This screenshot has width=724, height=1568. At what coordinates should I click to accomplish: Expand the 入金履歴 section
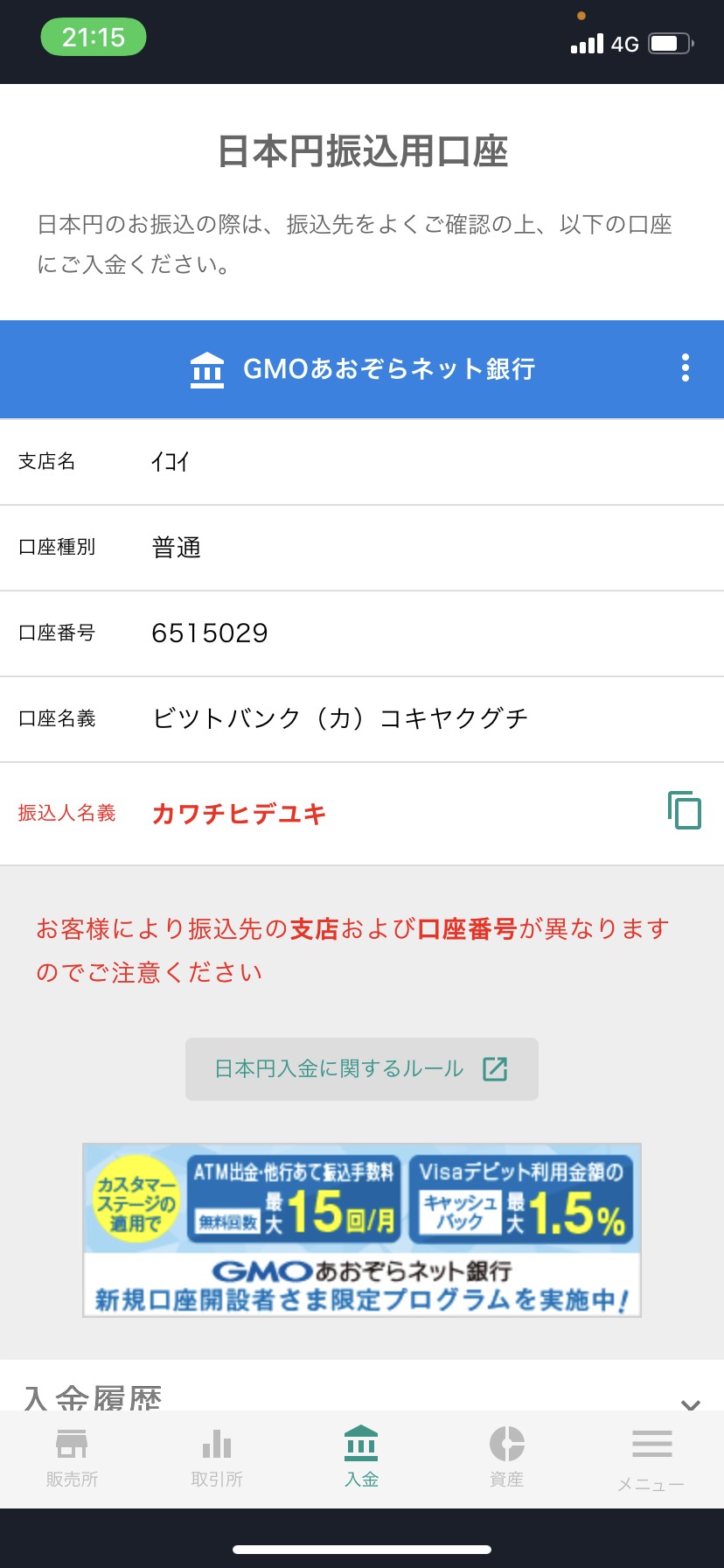tap(690, 1399)
